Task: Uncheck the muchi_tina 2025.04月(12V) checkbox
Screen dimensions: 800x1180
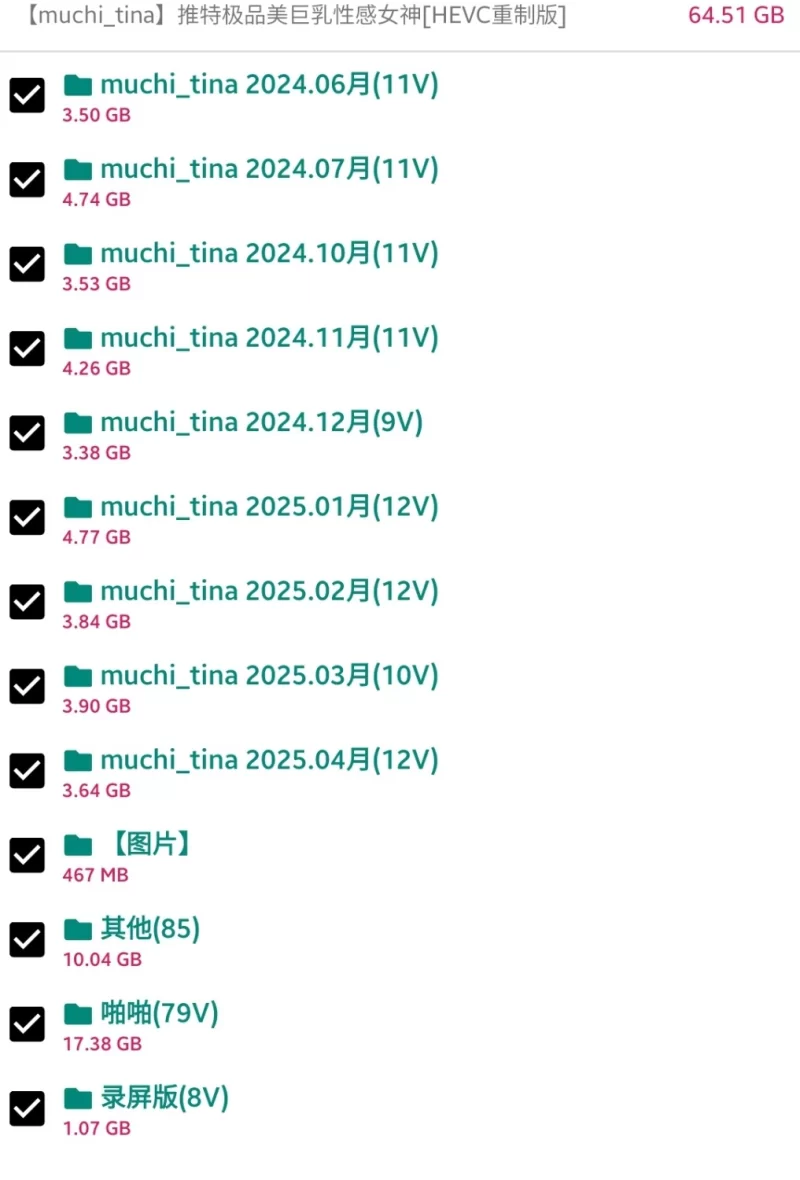Action: pyautogui.click(x=27, y=771)
